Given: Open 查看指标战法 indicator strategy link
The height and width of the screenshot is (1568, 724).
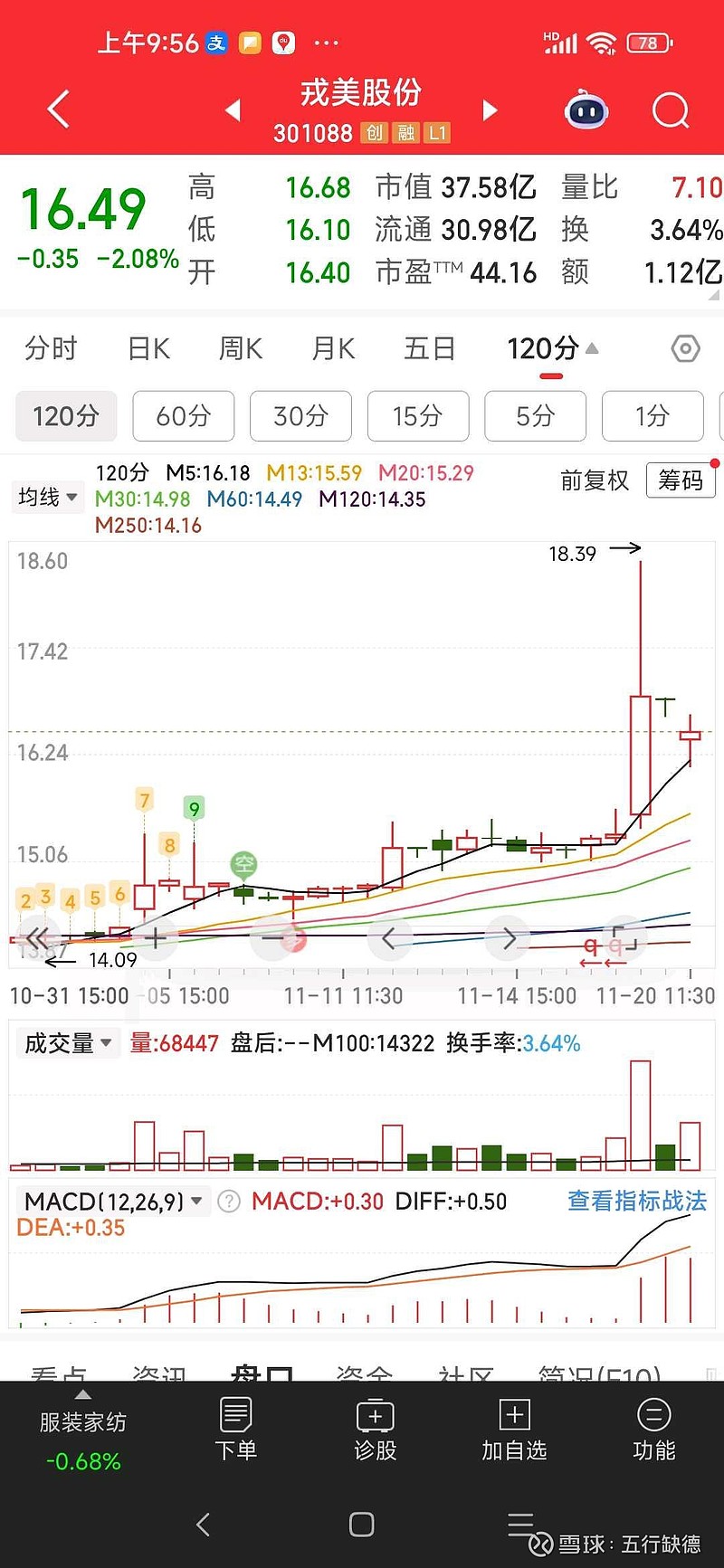Looking at the screenshot, I should 635,1201.
